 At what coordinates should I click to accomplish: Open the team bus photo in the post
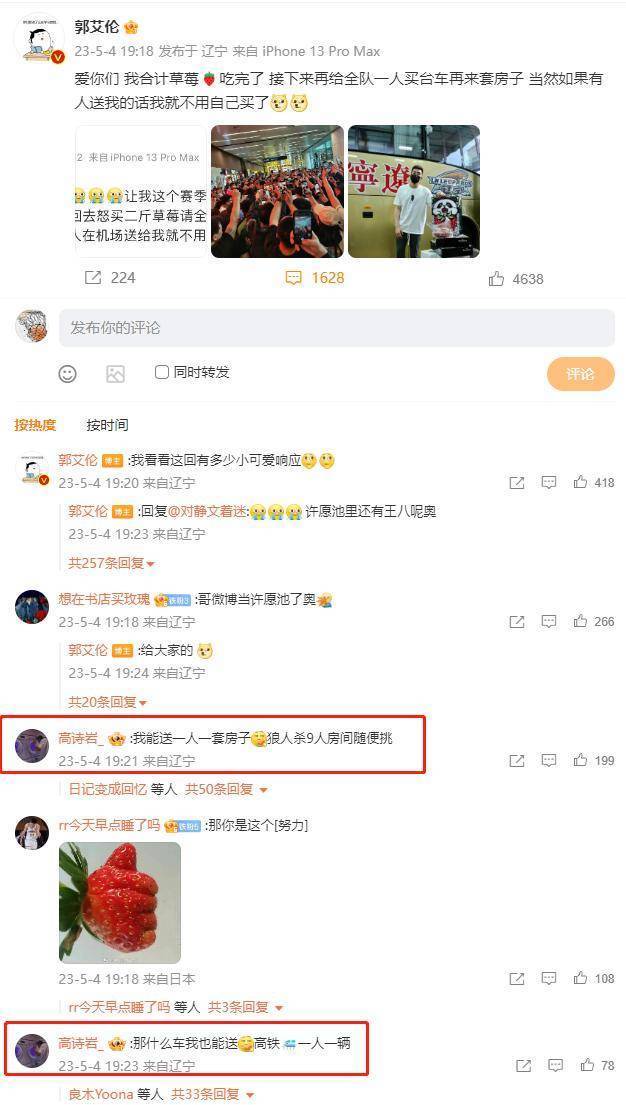point(414,191)
